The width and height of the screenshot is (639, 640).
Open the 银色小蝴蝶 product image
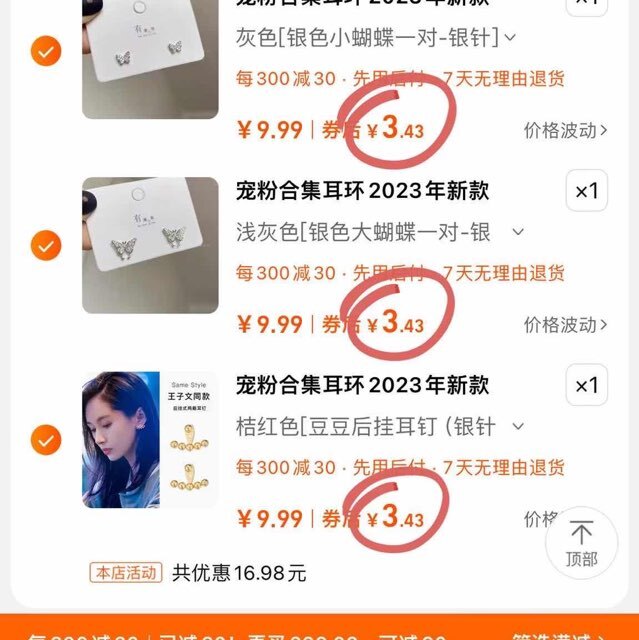coord(150,60)
